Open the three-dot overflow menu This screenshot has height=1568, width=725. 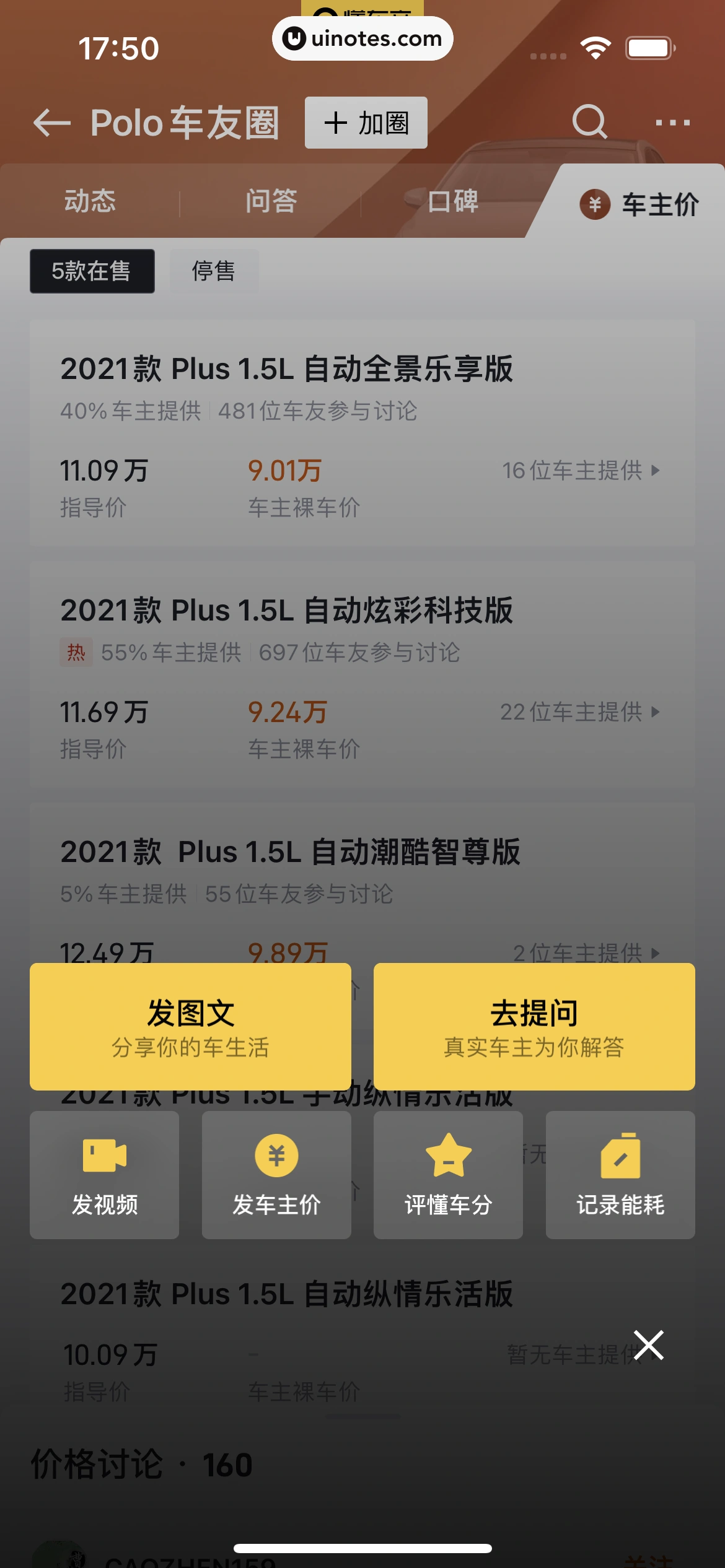pyautogui.click(x=672, y=123)
